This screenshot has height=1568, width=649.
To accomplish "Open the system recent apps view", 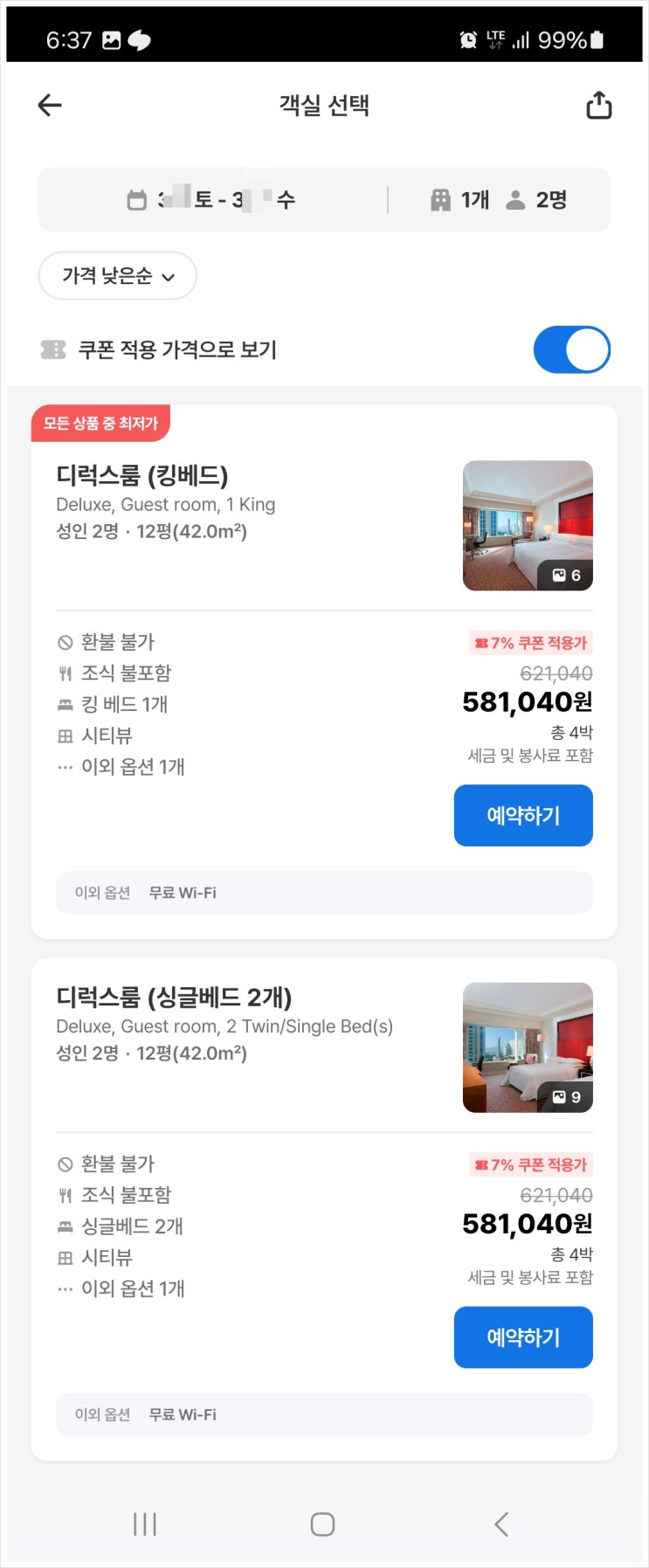I will (145, 1524).
